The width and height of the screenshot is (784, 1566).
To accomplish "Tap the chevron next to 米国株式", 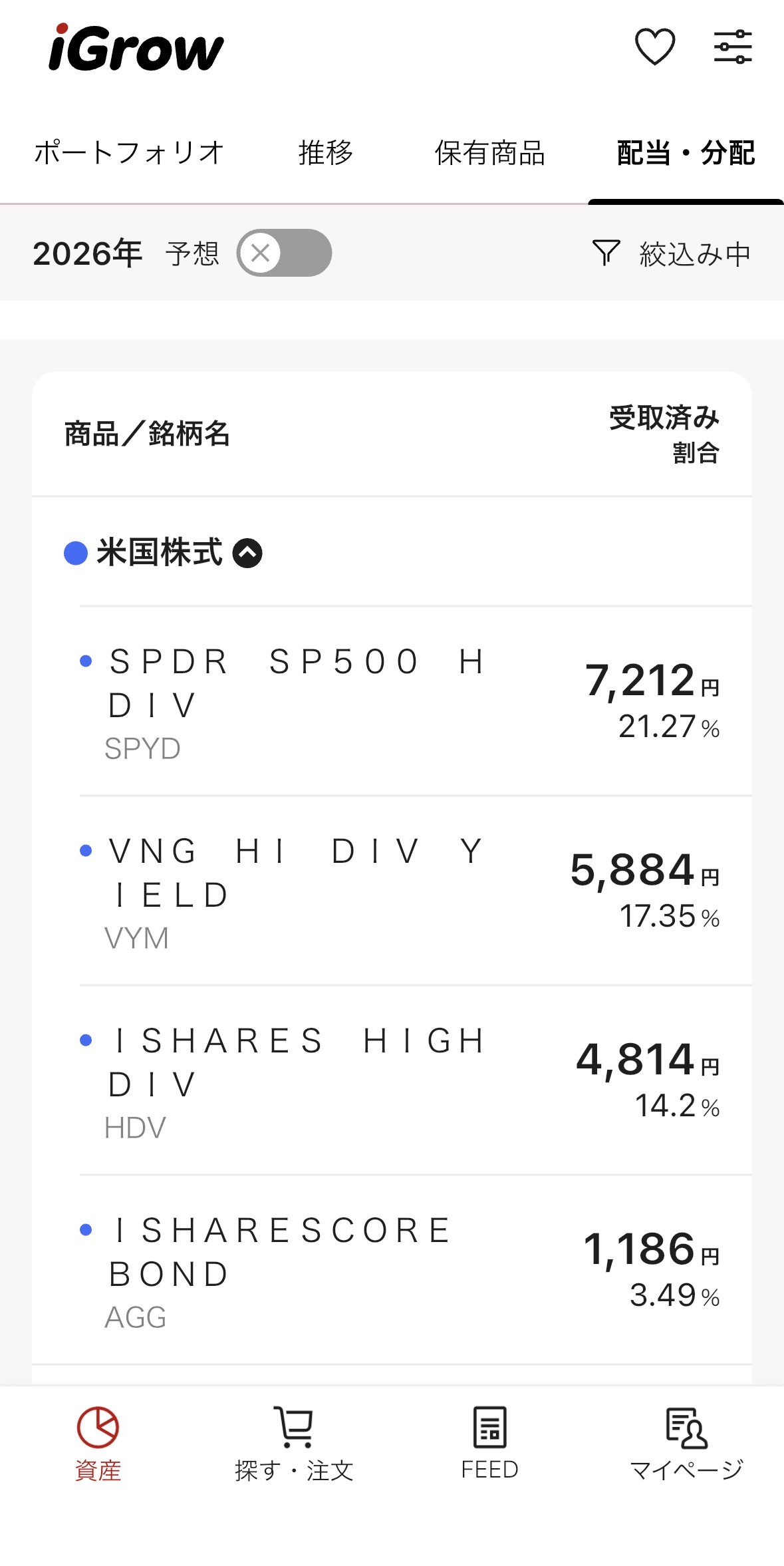I will tap(247, 551).
